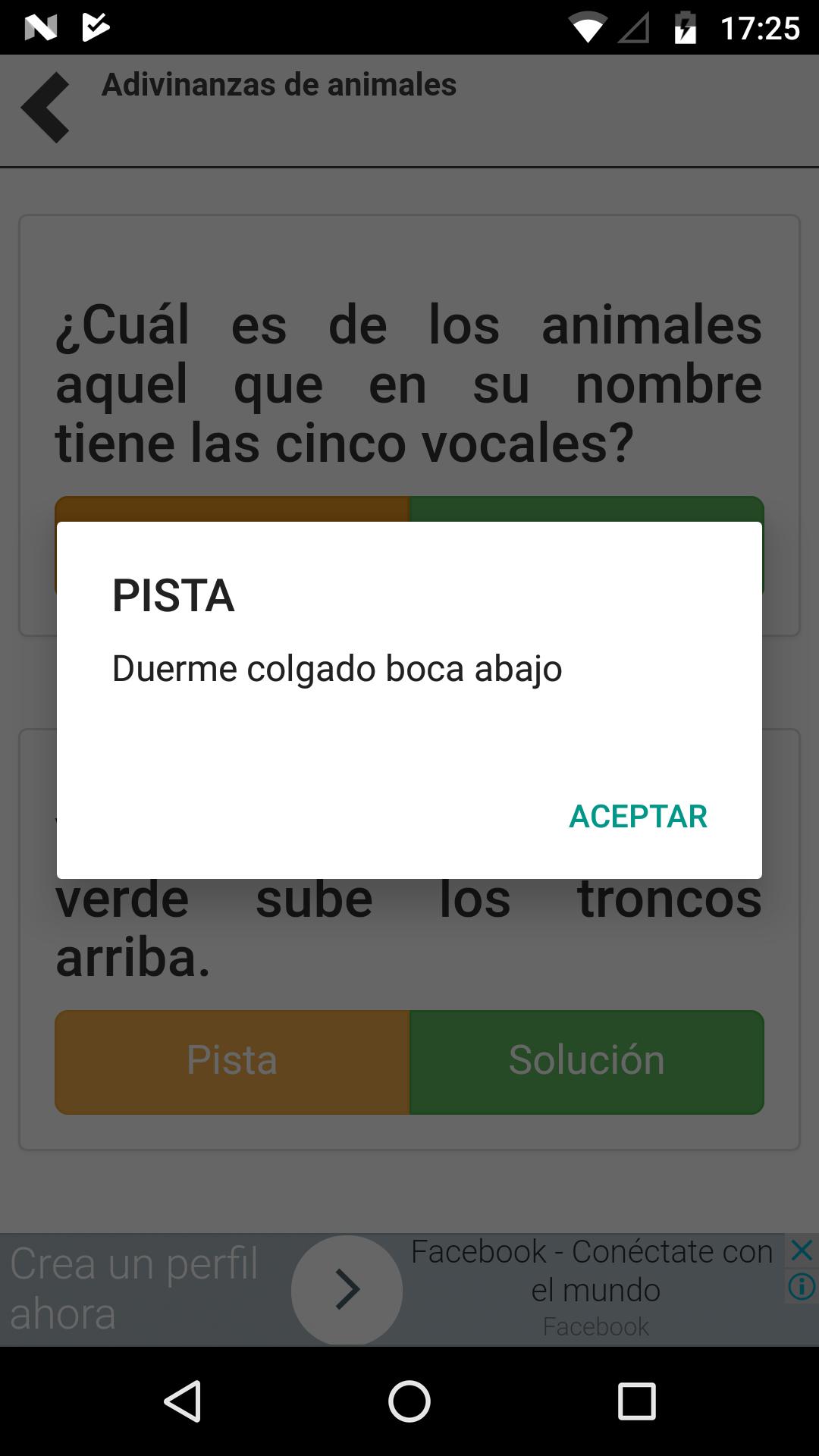Tap the 'Adivinanzas de animales' title
Viewport: 819px width, 1456px height.
pyautogui.click(x=279, y=85)
